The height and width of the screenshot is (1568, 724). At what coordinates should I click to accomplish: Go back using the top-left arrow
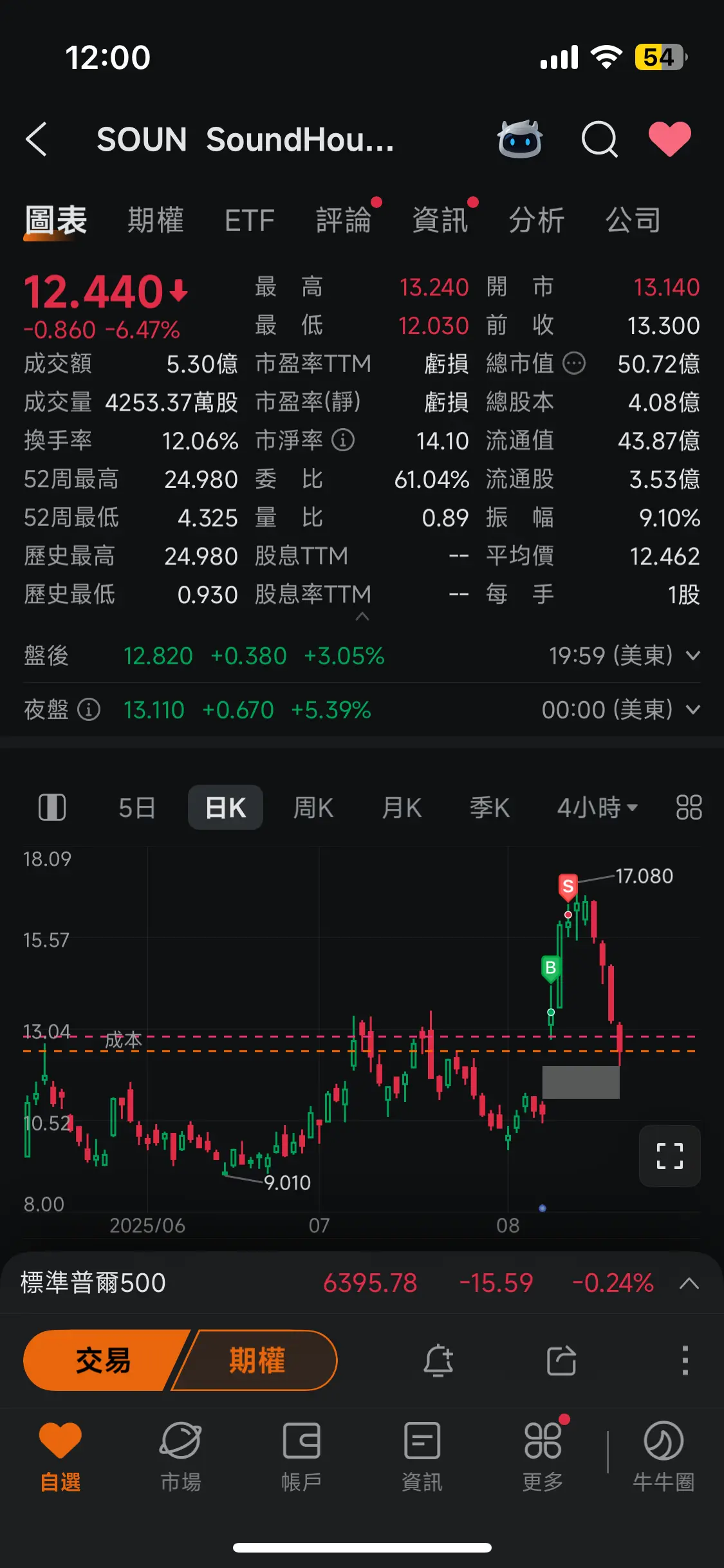(37, 139)
